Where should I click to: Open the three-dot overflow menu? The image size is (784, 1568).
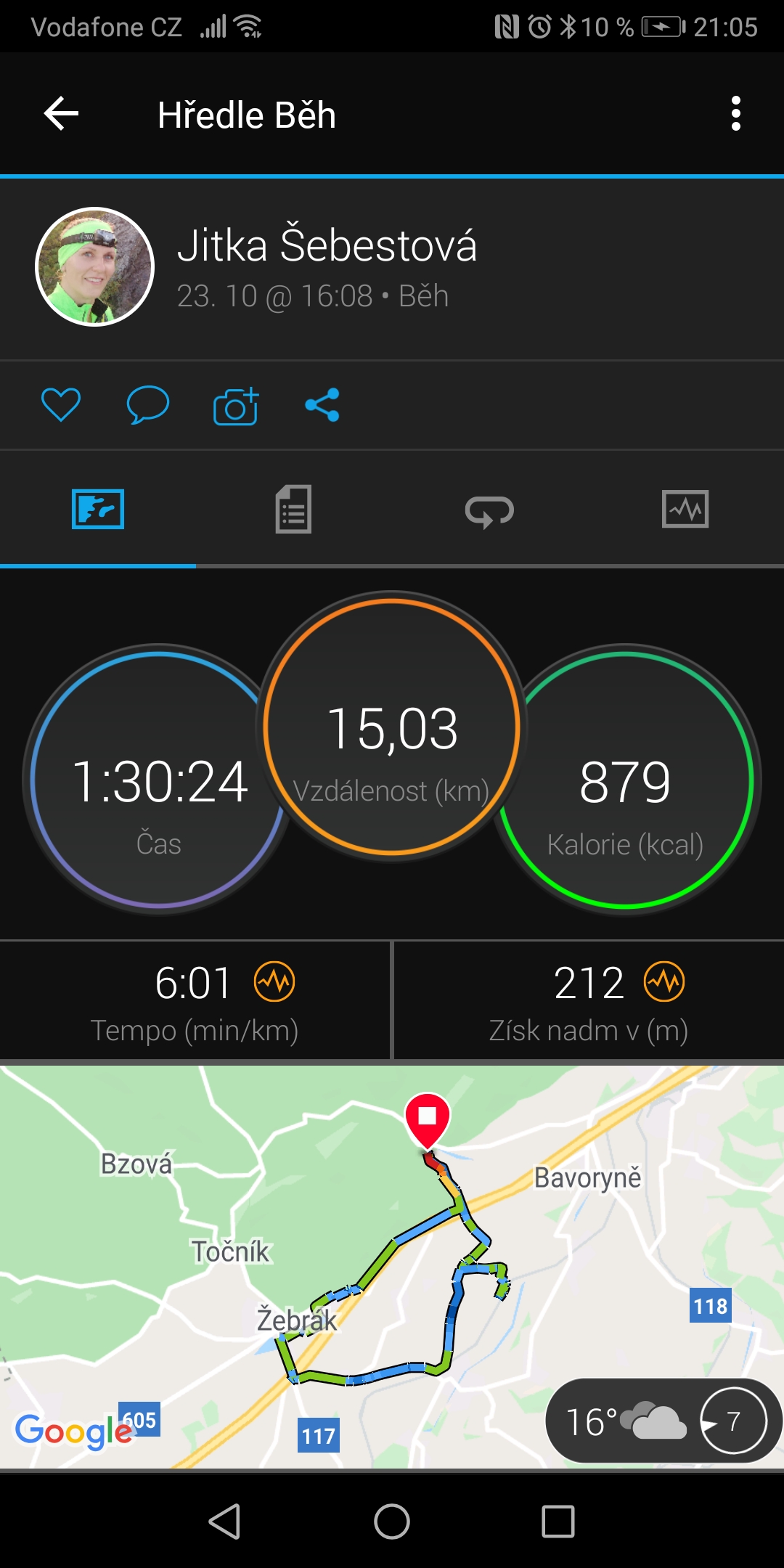[x=736, y=114]
